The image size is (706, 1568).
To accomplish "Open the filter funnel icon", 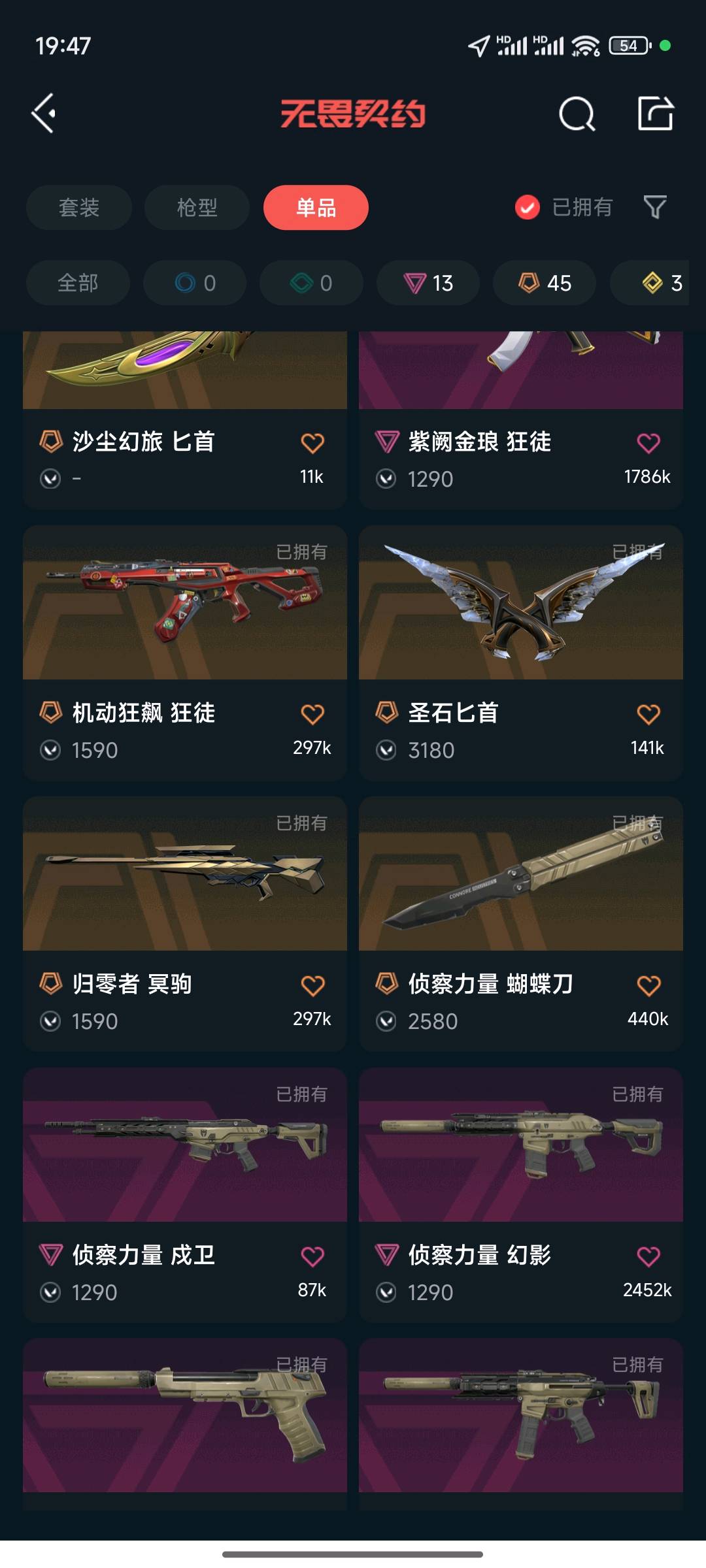I will point(655,208).
